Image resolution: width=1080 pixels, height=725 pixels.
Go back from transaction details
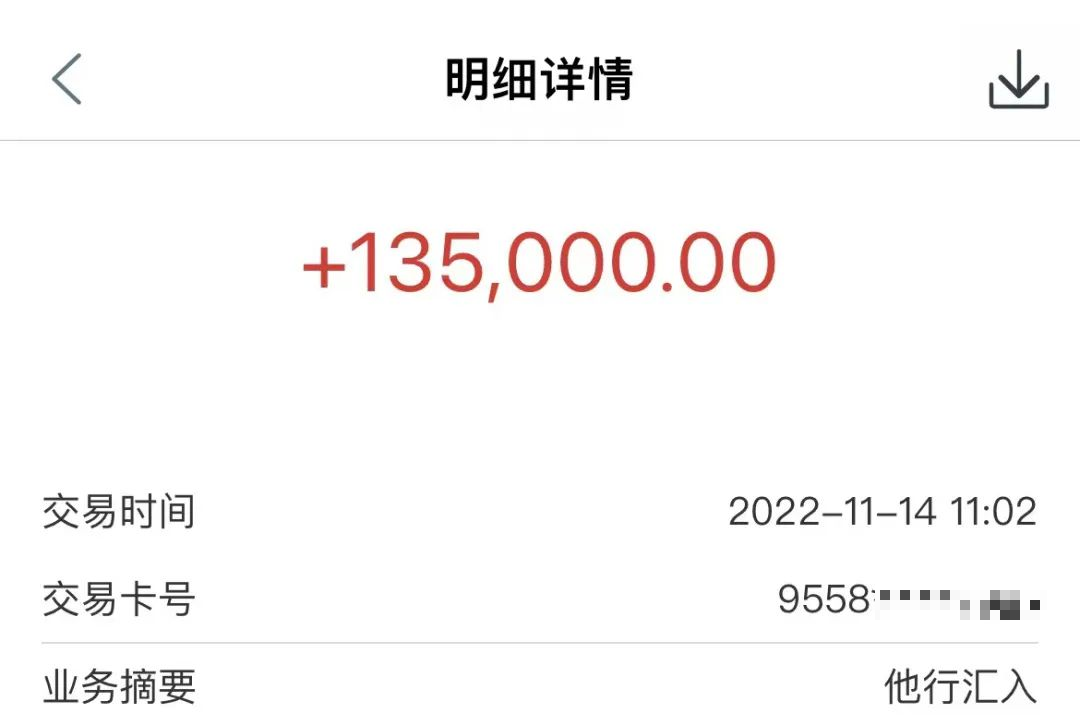click(66, 80)
